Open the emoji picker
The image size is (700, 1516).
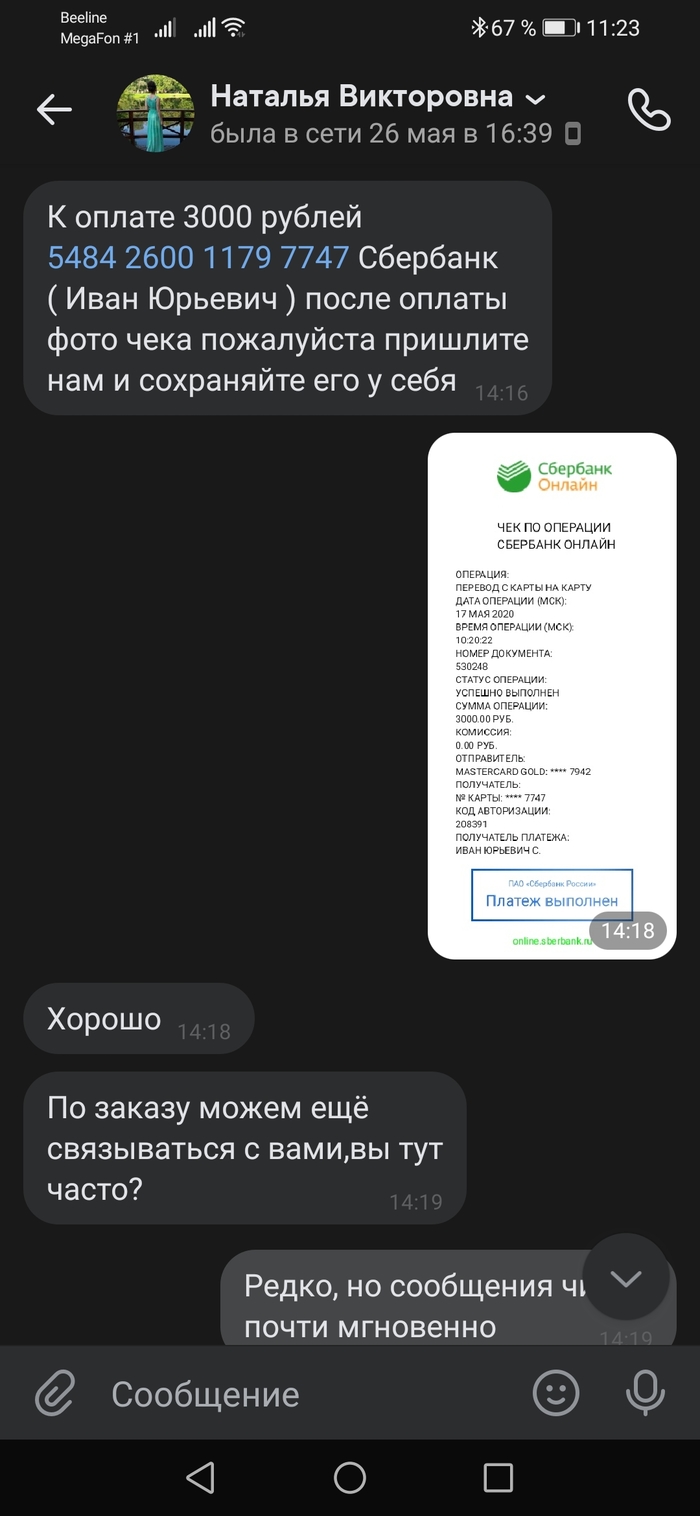556,1393
